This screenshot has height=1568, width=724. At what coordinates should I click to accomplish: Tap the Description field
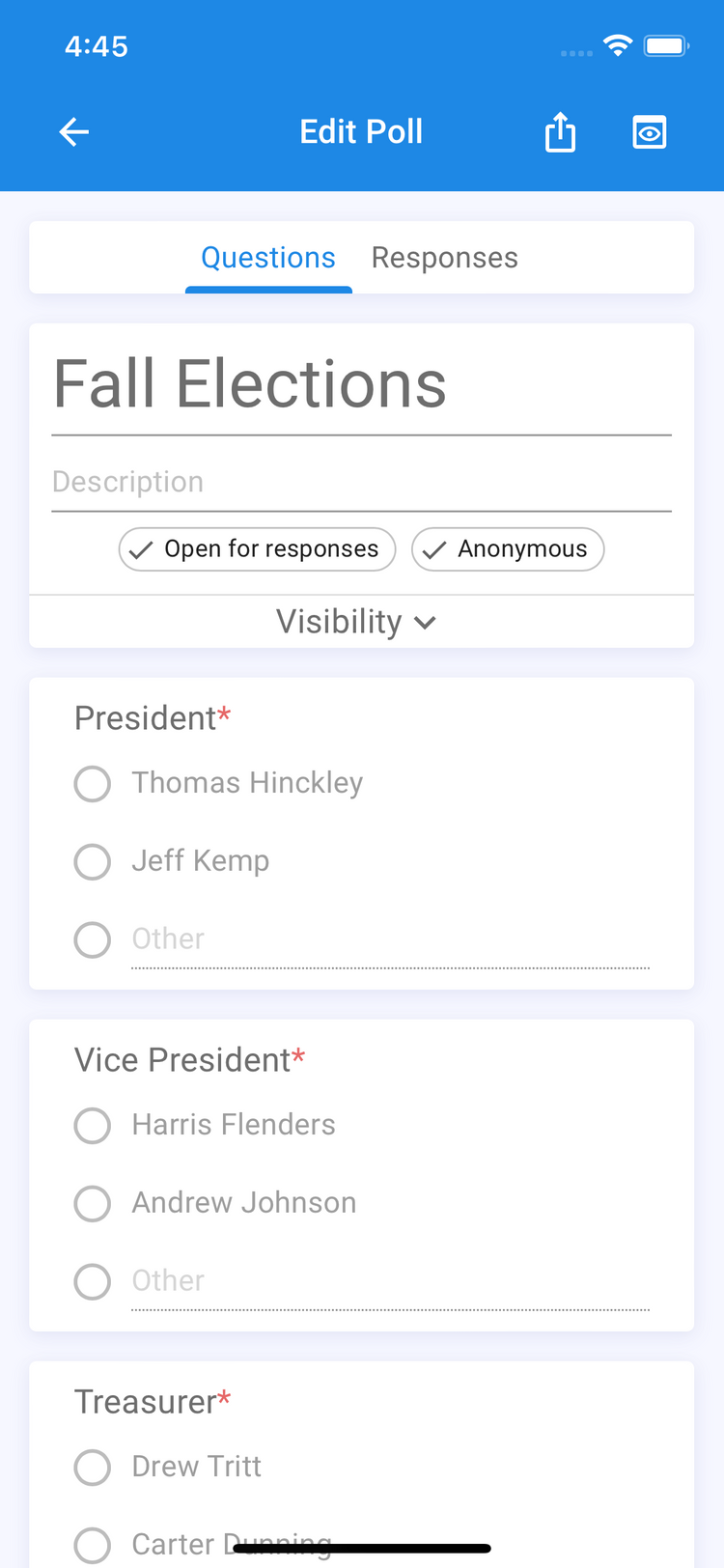coord(361,482)
